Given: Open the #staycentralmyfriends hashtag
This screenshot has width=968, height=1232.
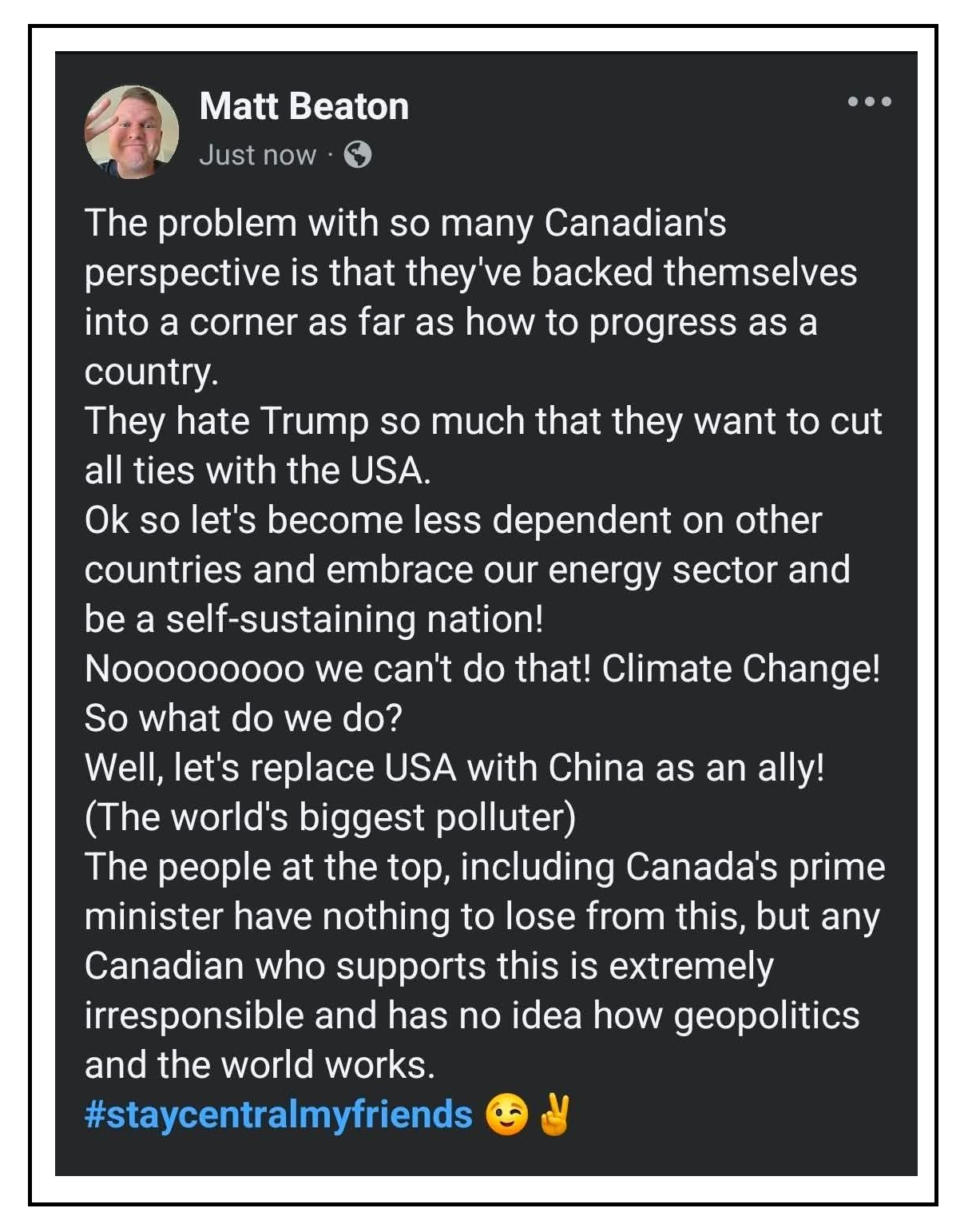Looking at the screenshot, I should click(x=278, y=1114).
